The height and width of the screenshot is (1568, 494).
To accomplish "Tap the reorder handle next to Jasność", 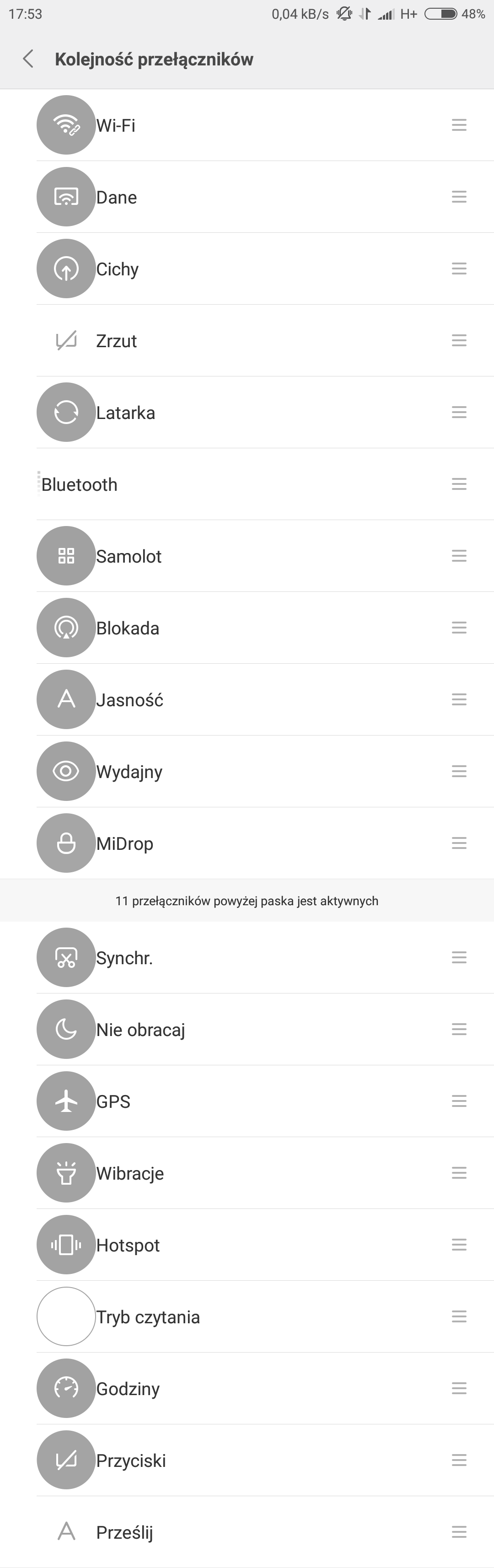I will (459, 699).
